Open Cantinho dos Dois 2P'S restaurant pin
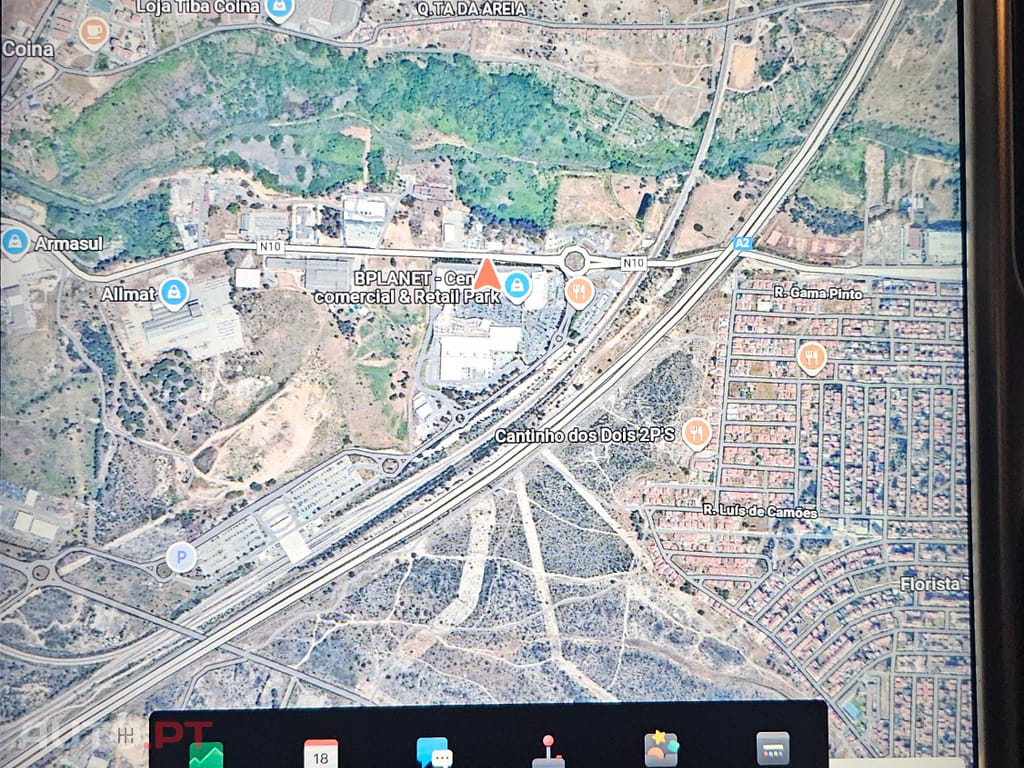This screenshot has height=768, width=1024. (696, 433)
